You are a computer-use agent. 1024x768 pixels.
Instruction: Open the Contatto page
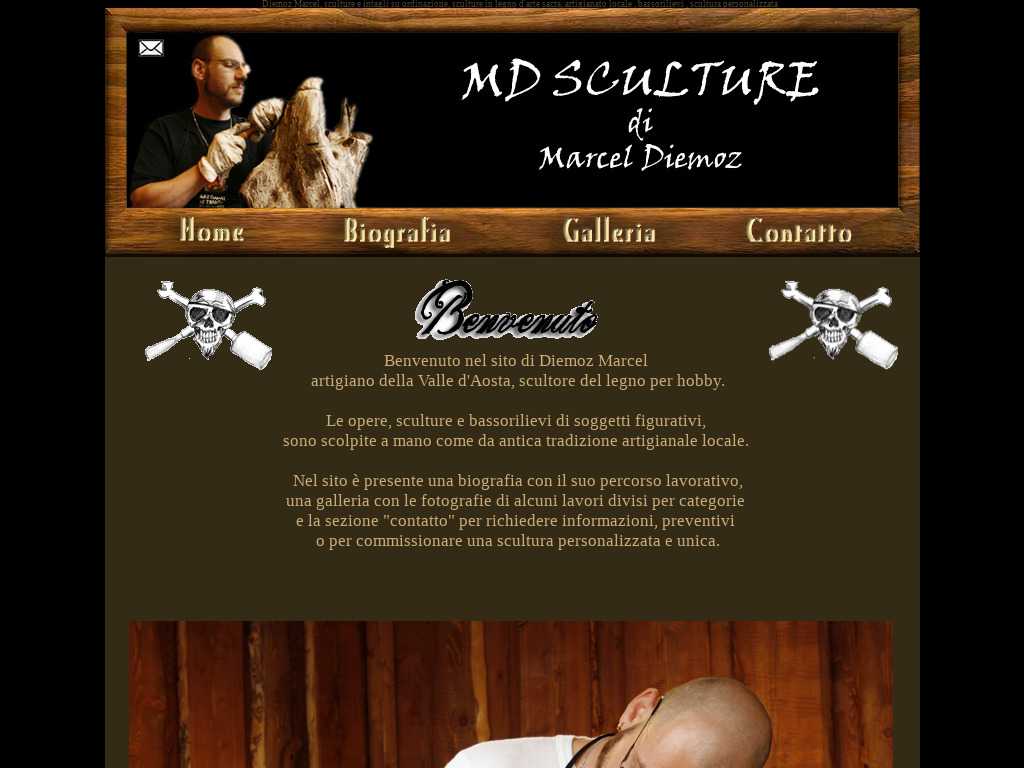pos(799,232)
